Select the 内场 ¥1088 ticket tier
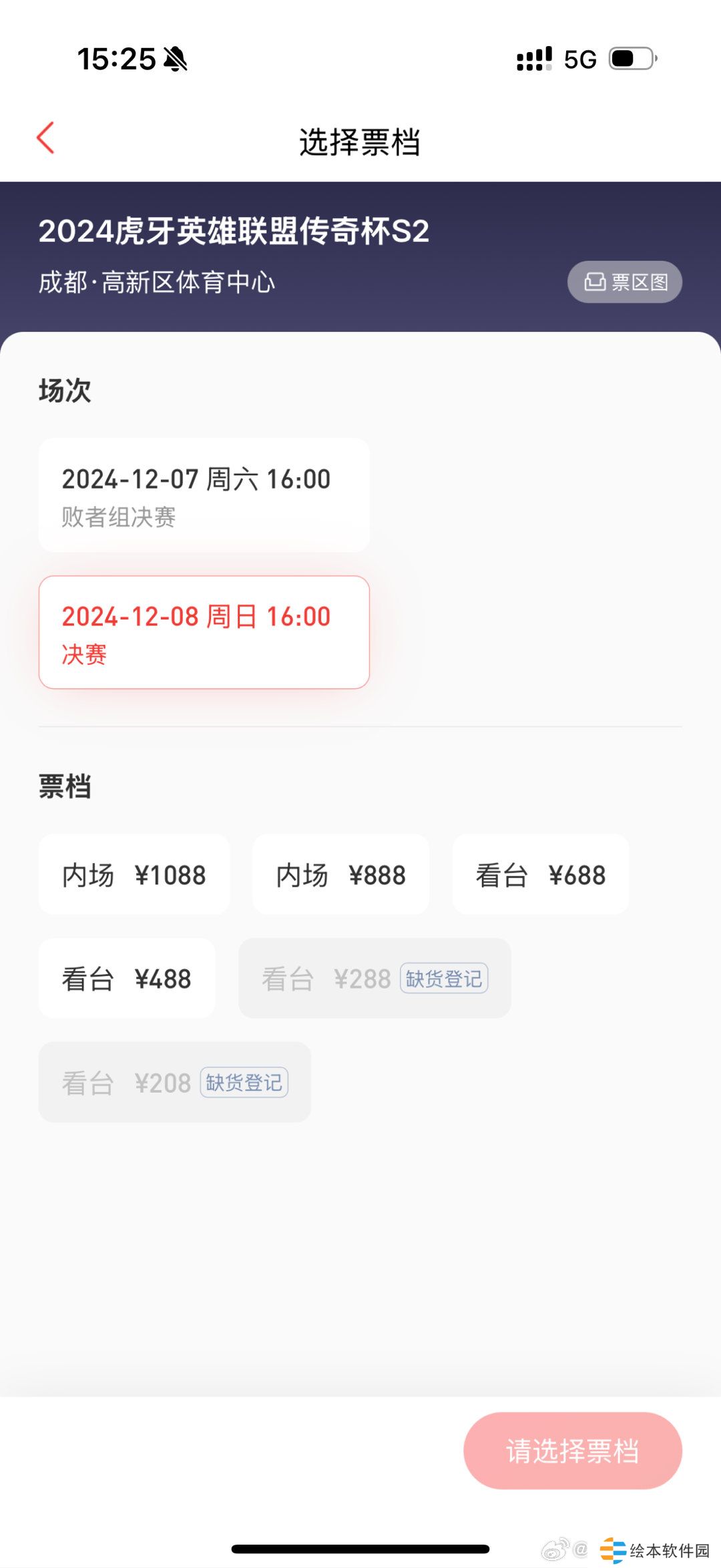This screenshot has height=1568, width=721. [134, 874]
